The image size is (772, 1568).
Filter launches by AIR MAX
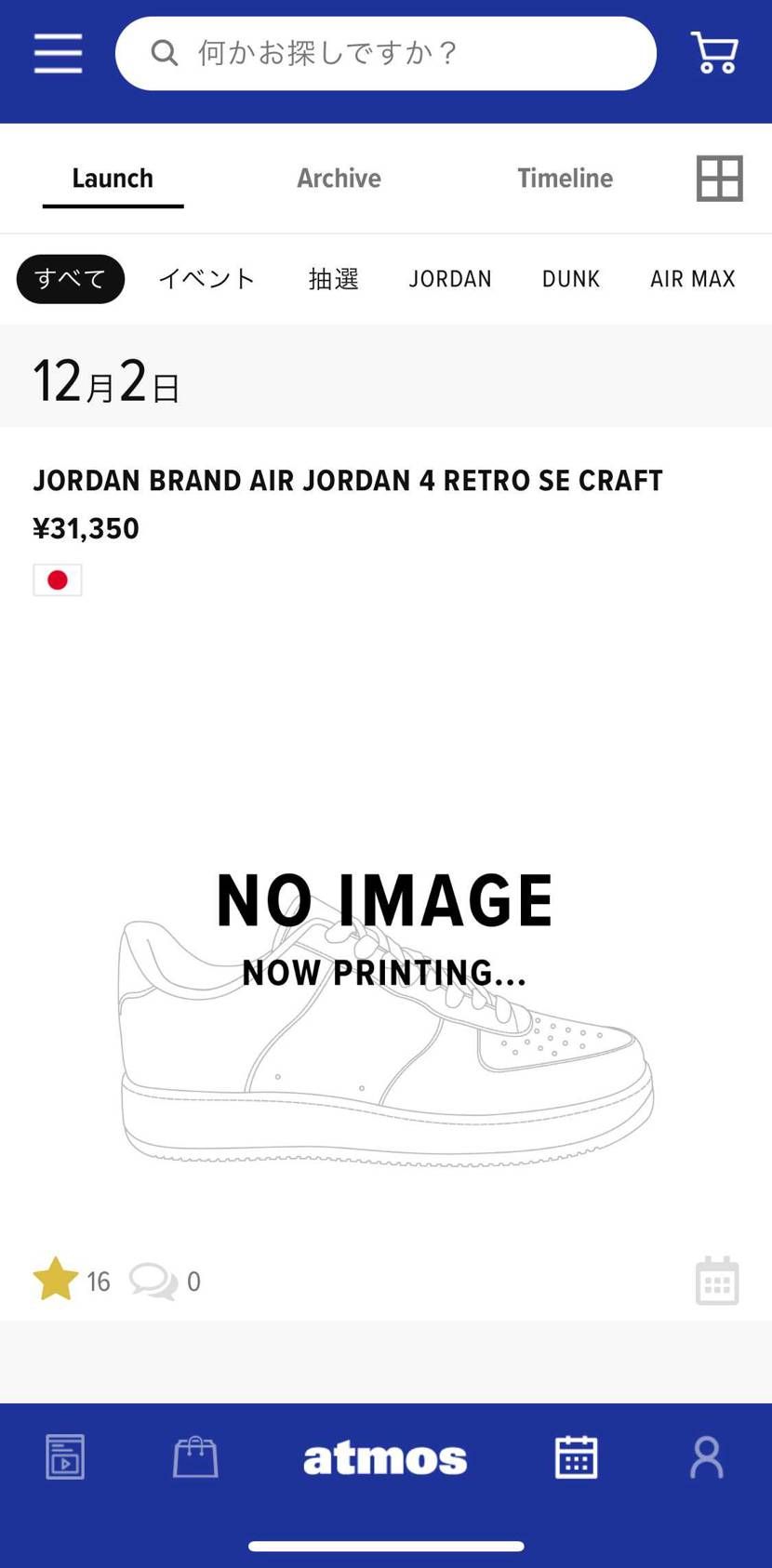pos(693,279)
